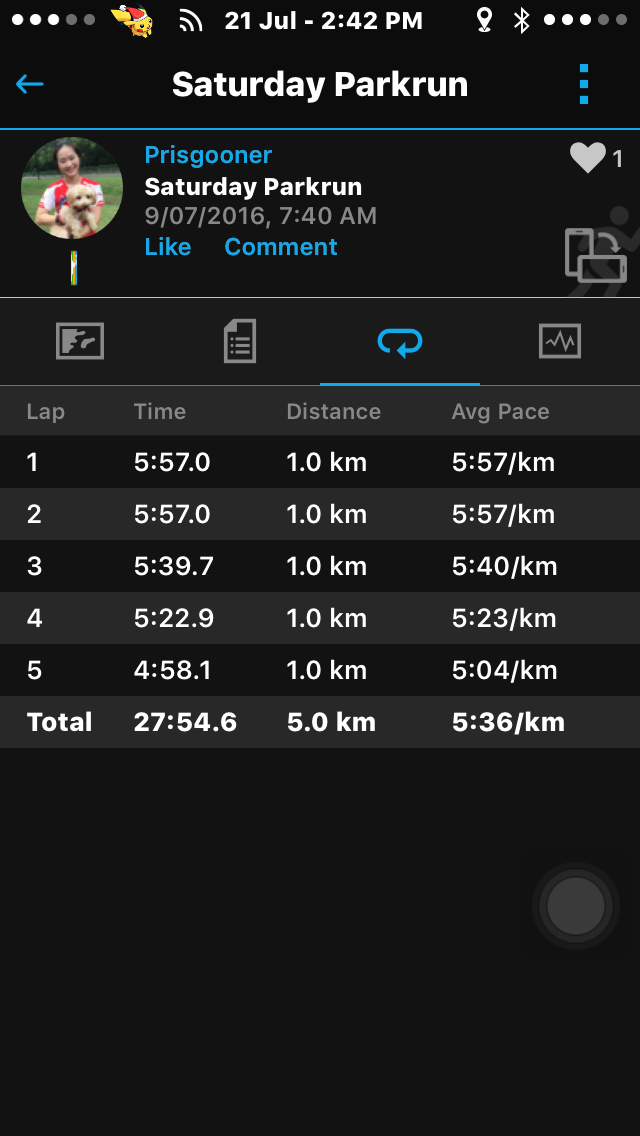Screen dimensions: 640x1136
Task: Switch to the map overview tab
Action: pos(80,342)
